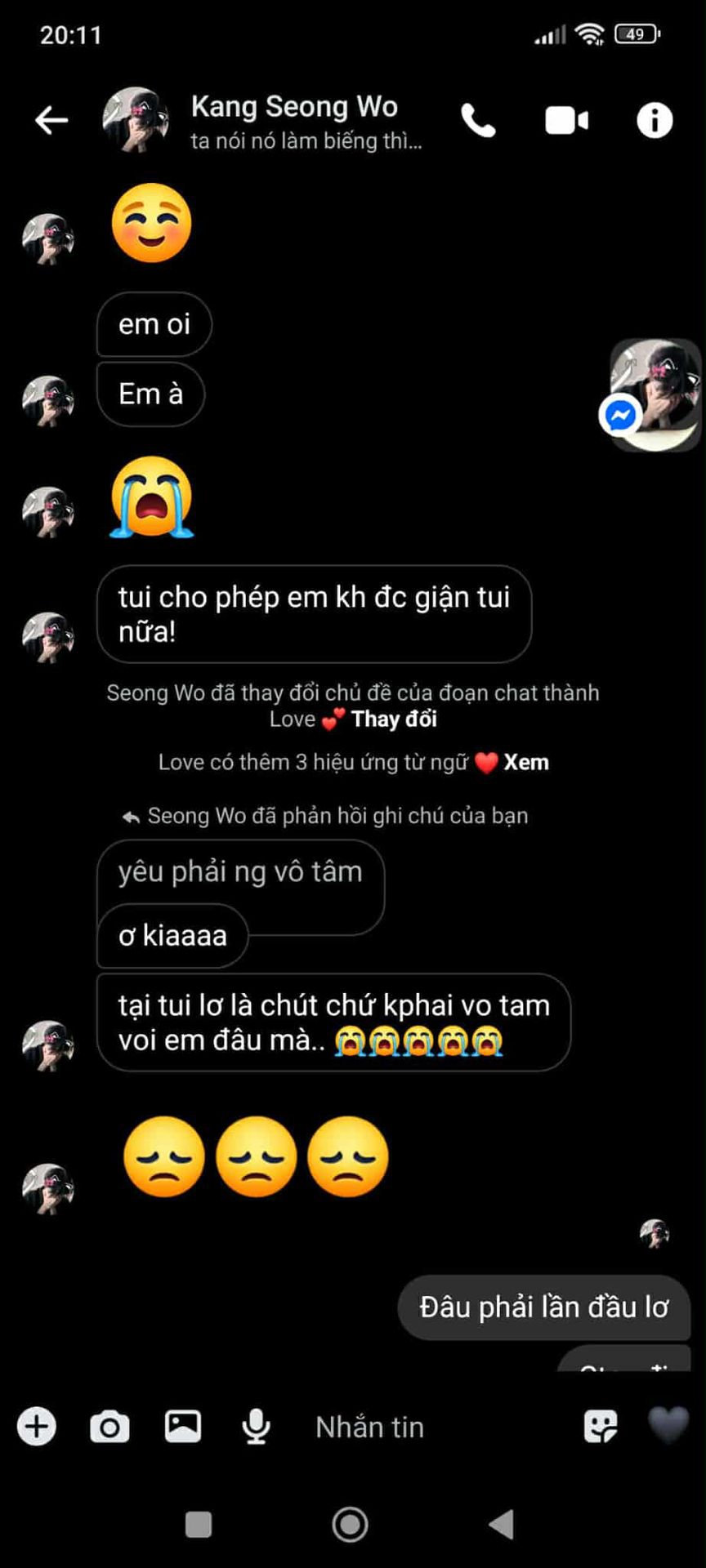Open conversation info details
This screenshot has height=1568, width=706.
(655, 121)
